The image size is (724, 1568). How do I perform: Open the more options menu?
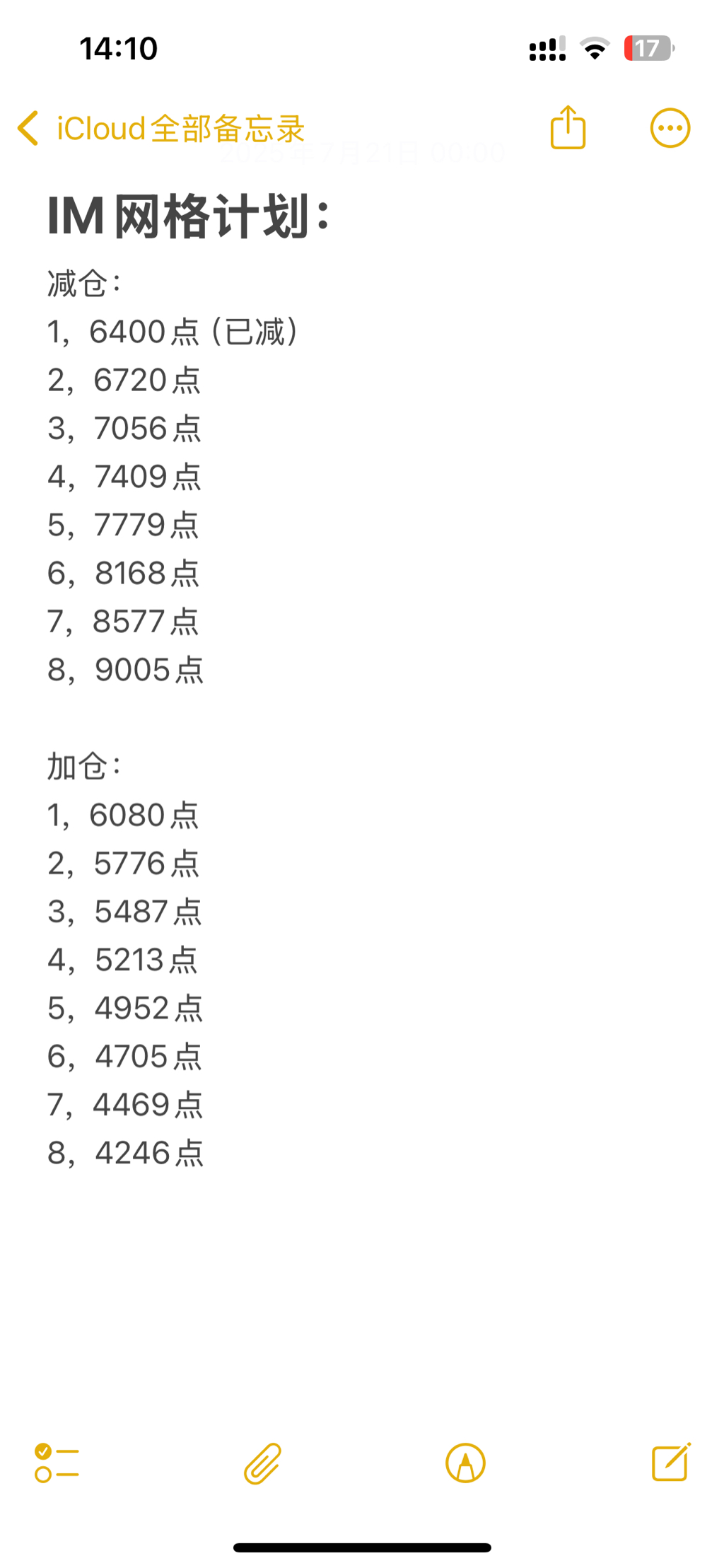click(670, 128)
